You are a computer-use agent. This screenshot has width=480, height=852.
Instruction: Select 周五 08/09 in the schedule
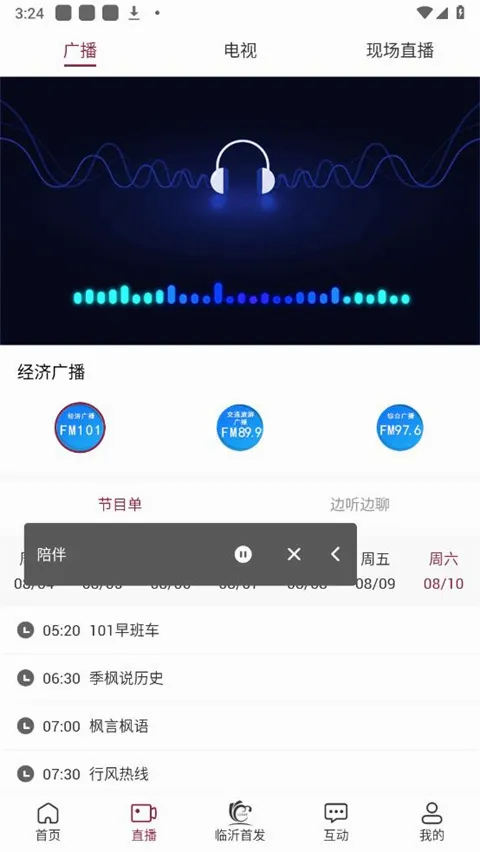click(x=375, y=571)
